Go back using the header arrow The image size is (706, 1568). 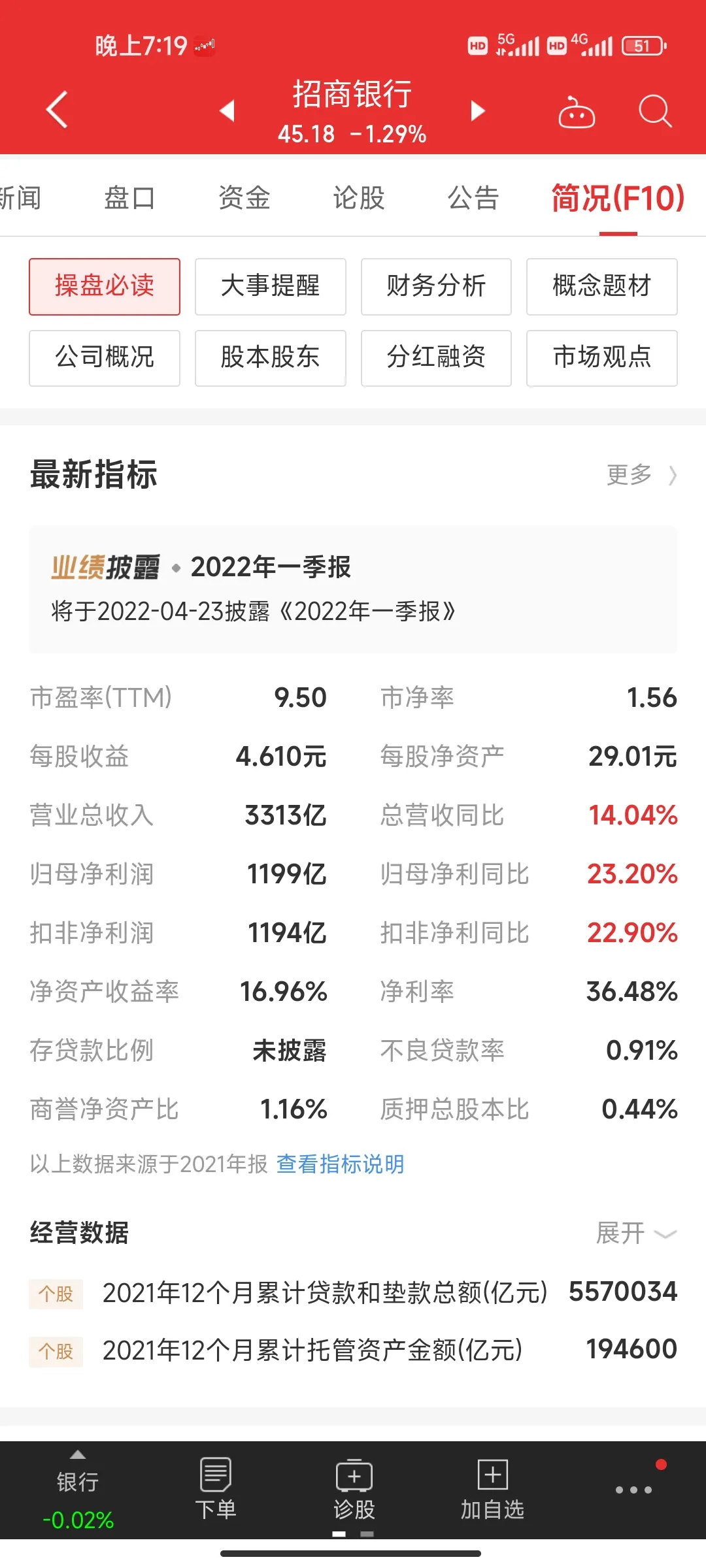tap(58, 110)
